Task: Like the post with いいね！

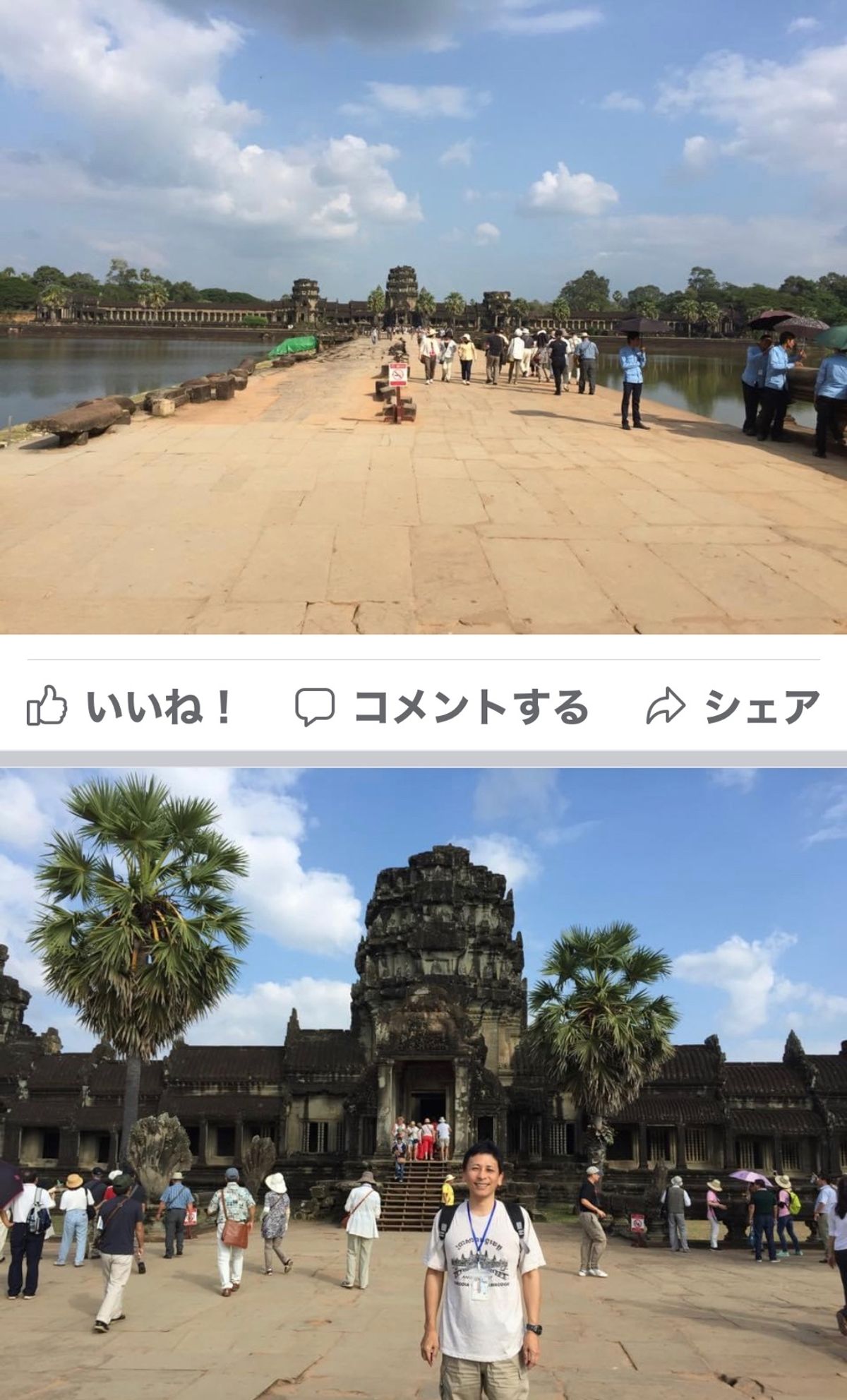Action: (x=129, y=707)
